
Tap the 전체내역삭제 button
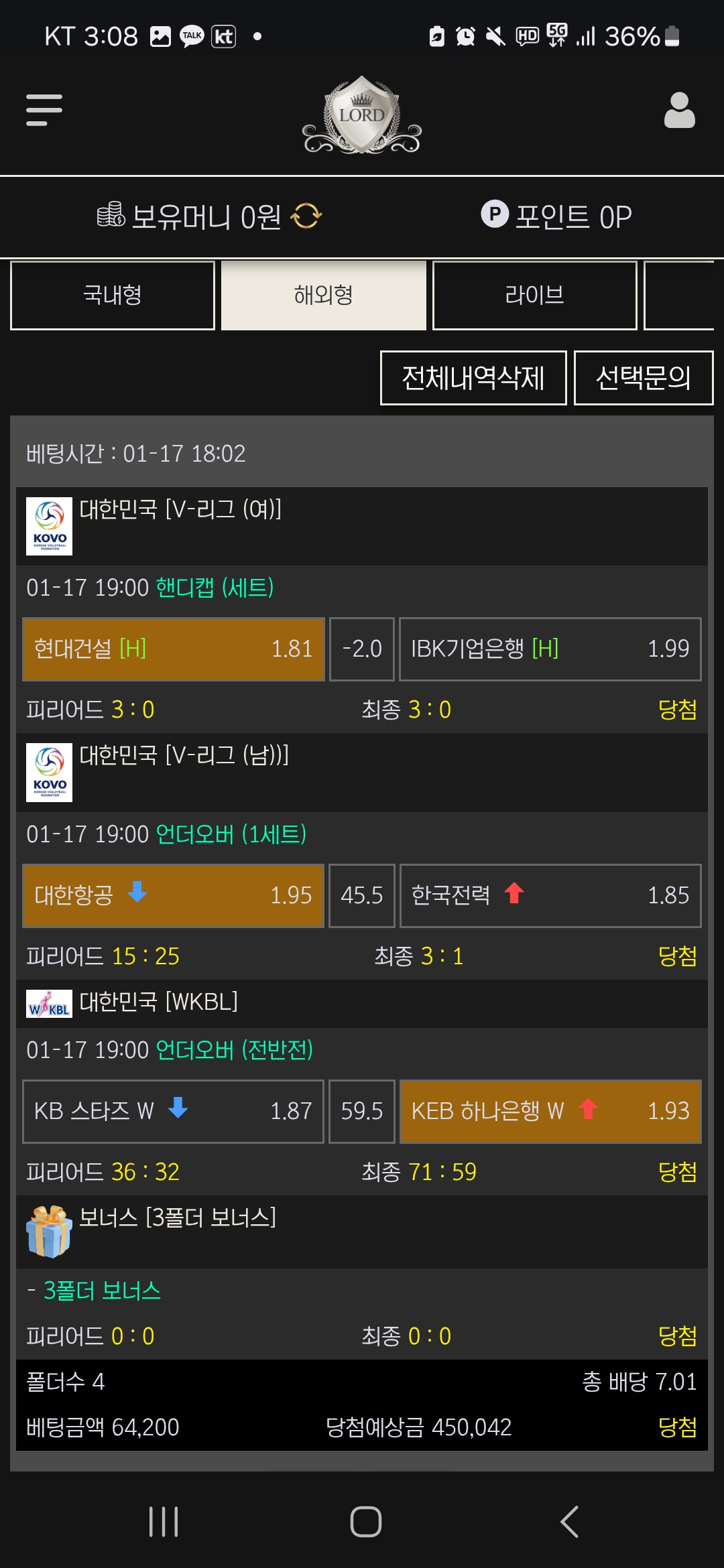point(473,378)
